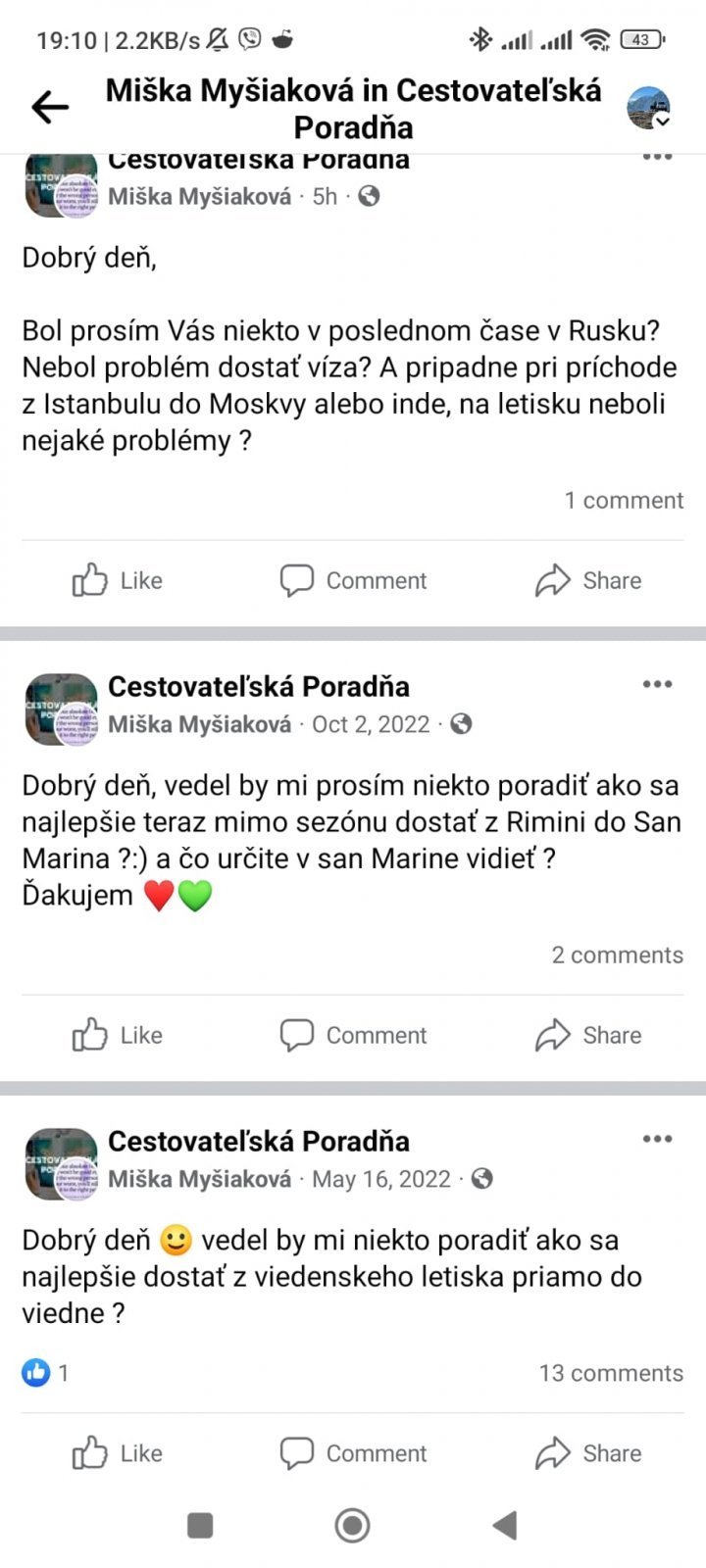Open Cestovateľská Poradňa group from Oct 2 post
This screenshot has height=1568, width=706.
point(259,687)
